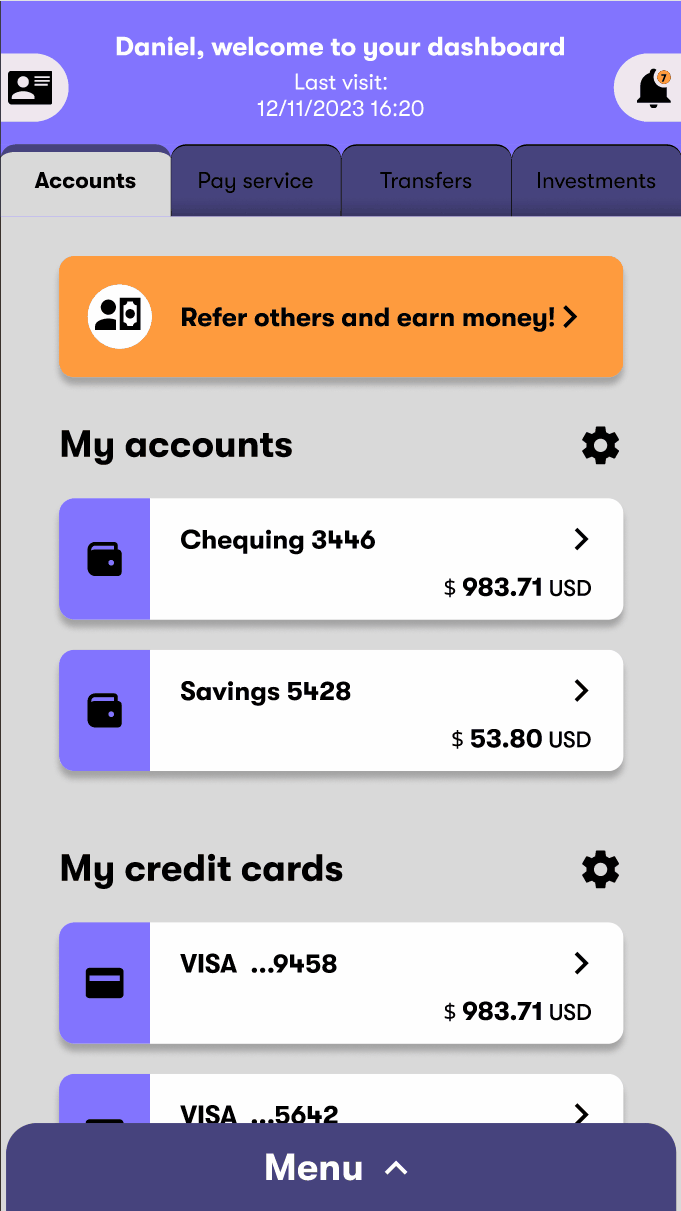This screenshot has width=681, height=1211.
Task: Select the Accounts tab
Action: coord(86,181)
